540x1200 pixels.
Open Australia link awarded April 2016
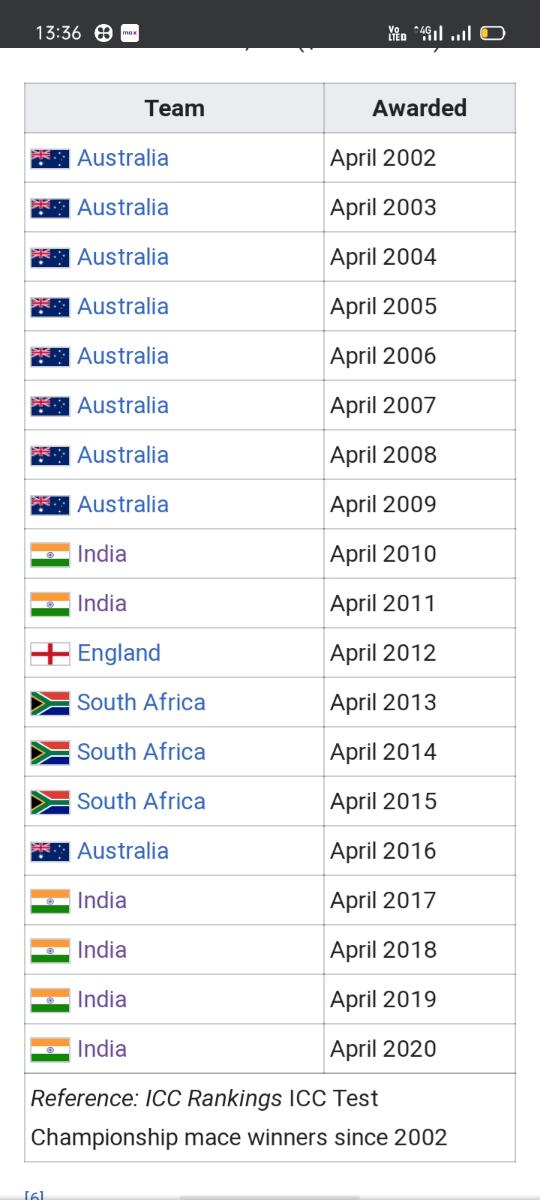pyautogui.click(x=123, y=851)
